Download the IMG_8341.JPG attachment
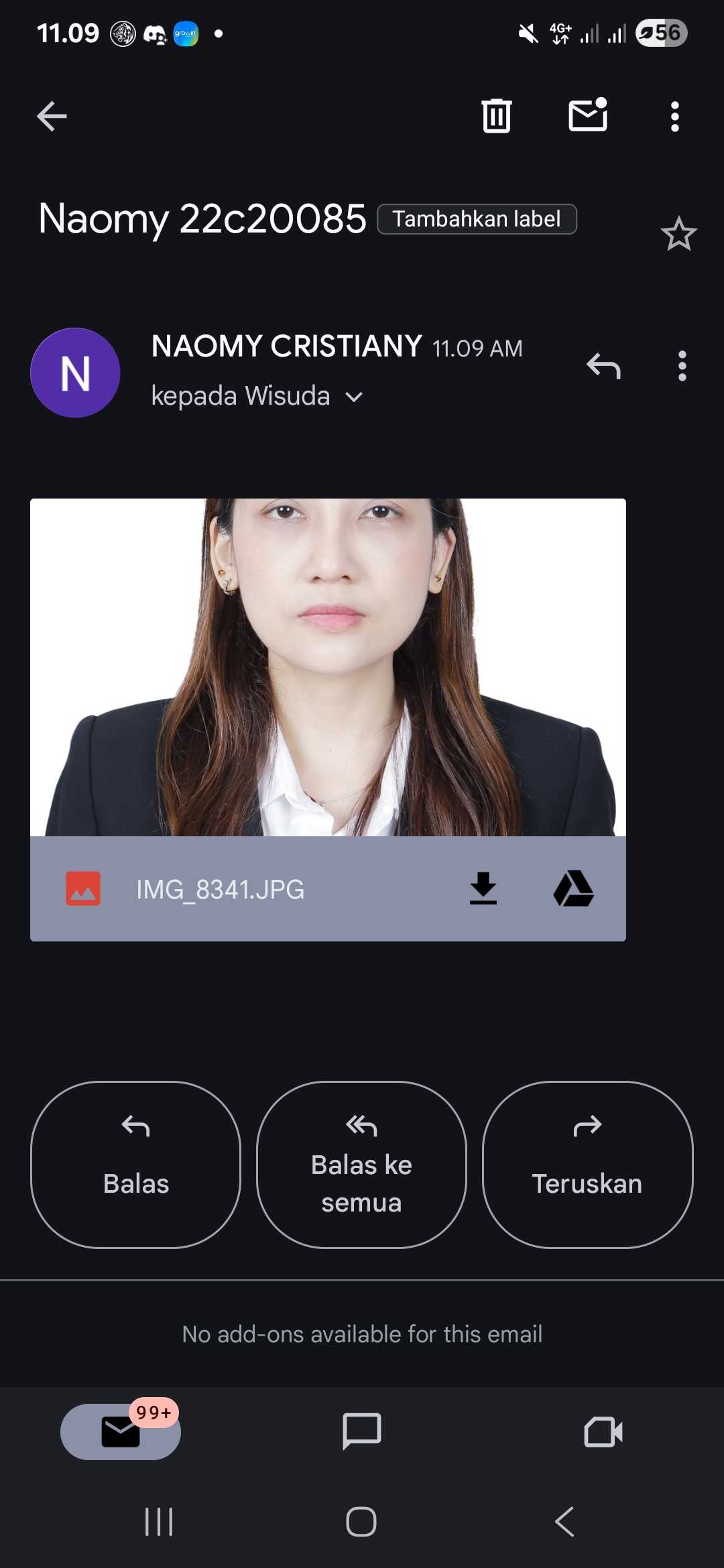This screenshot has height=1568, width=724. point(483,889)
